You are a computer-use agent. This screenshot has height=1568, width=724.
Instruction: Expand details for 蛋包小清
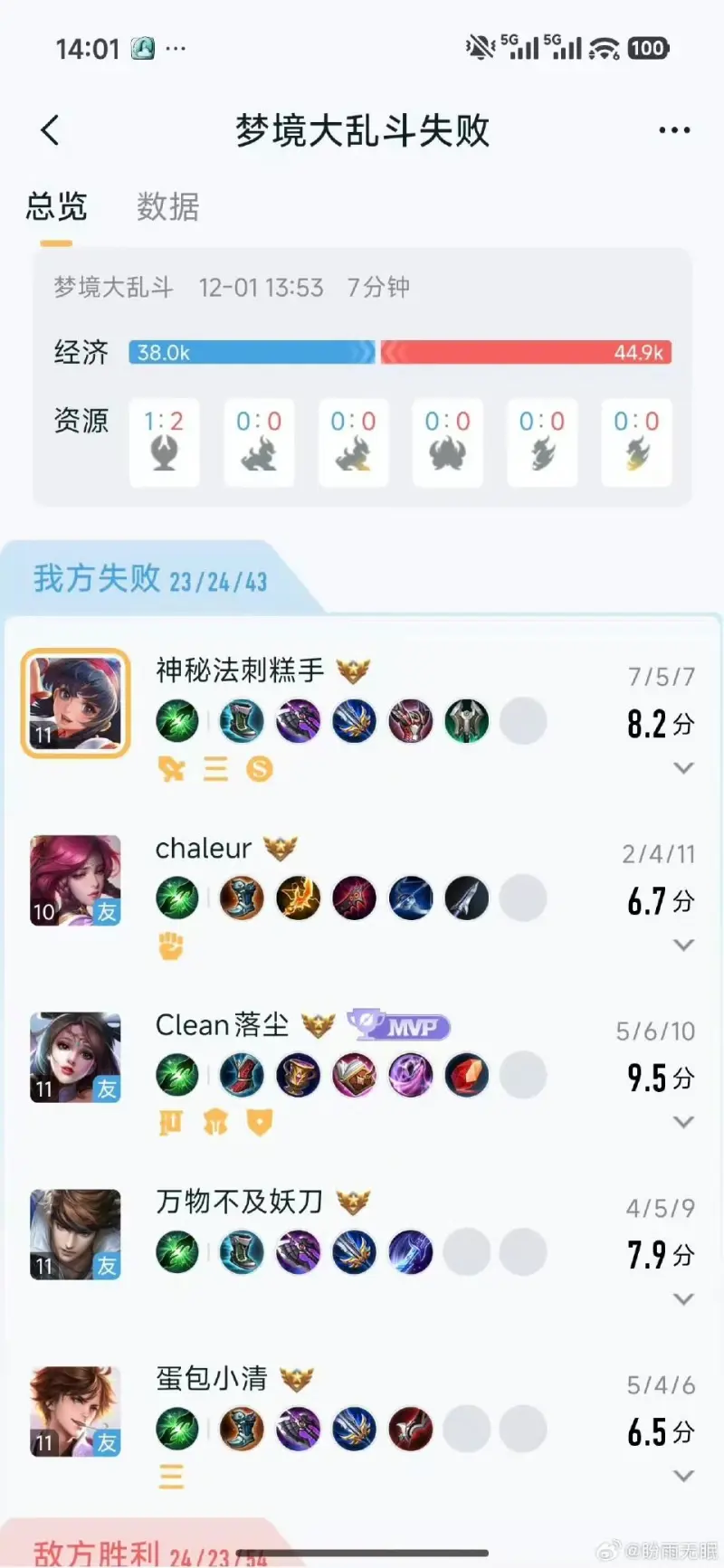click(x=684, y=1476)
